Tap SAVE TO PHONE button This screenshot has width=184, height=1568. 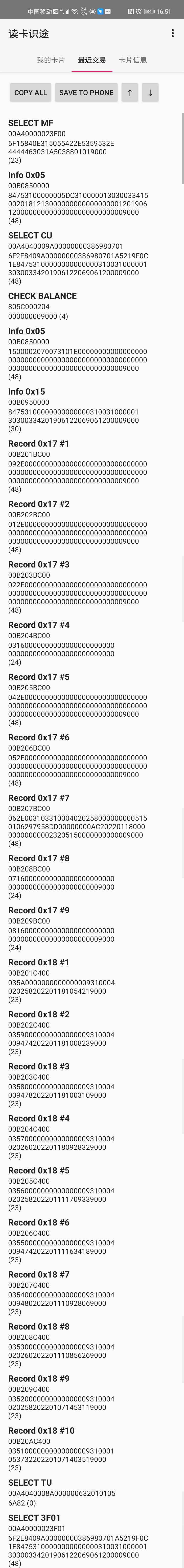(x=86, y=93)
